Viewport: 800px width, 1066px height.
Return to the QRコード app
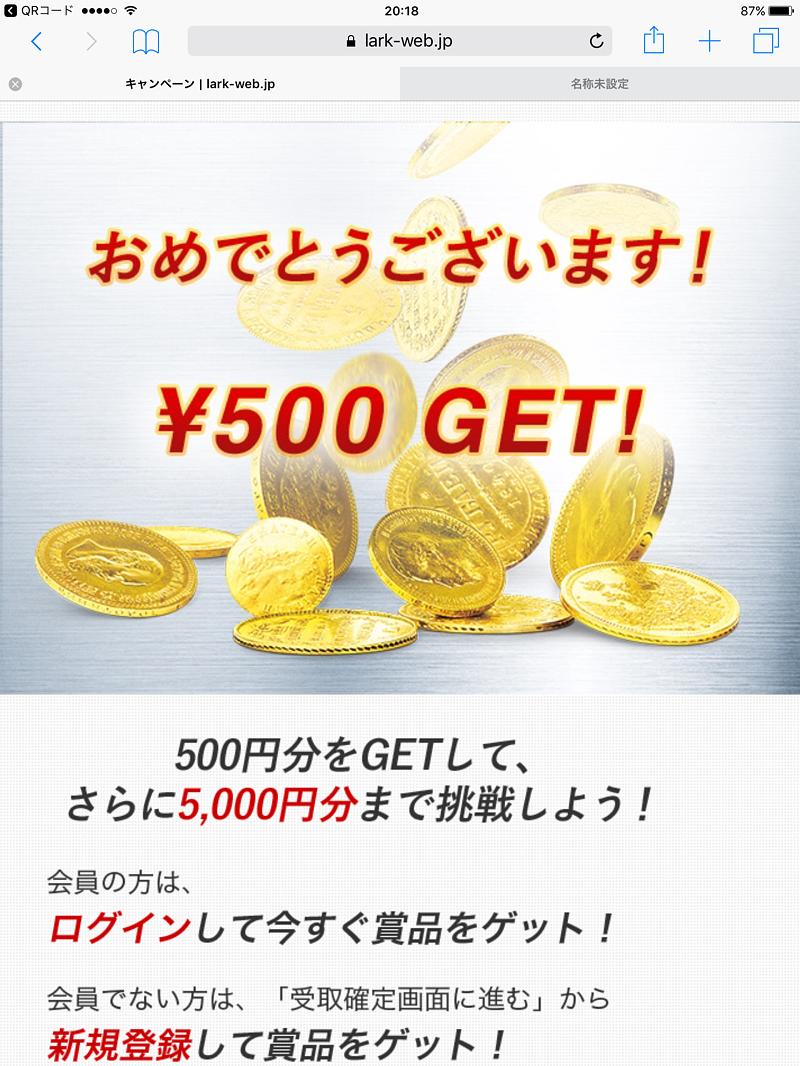(x=40, y=10)
